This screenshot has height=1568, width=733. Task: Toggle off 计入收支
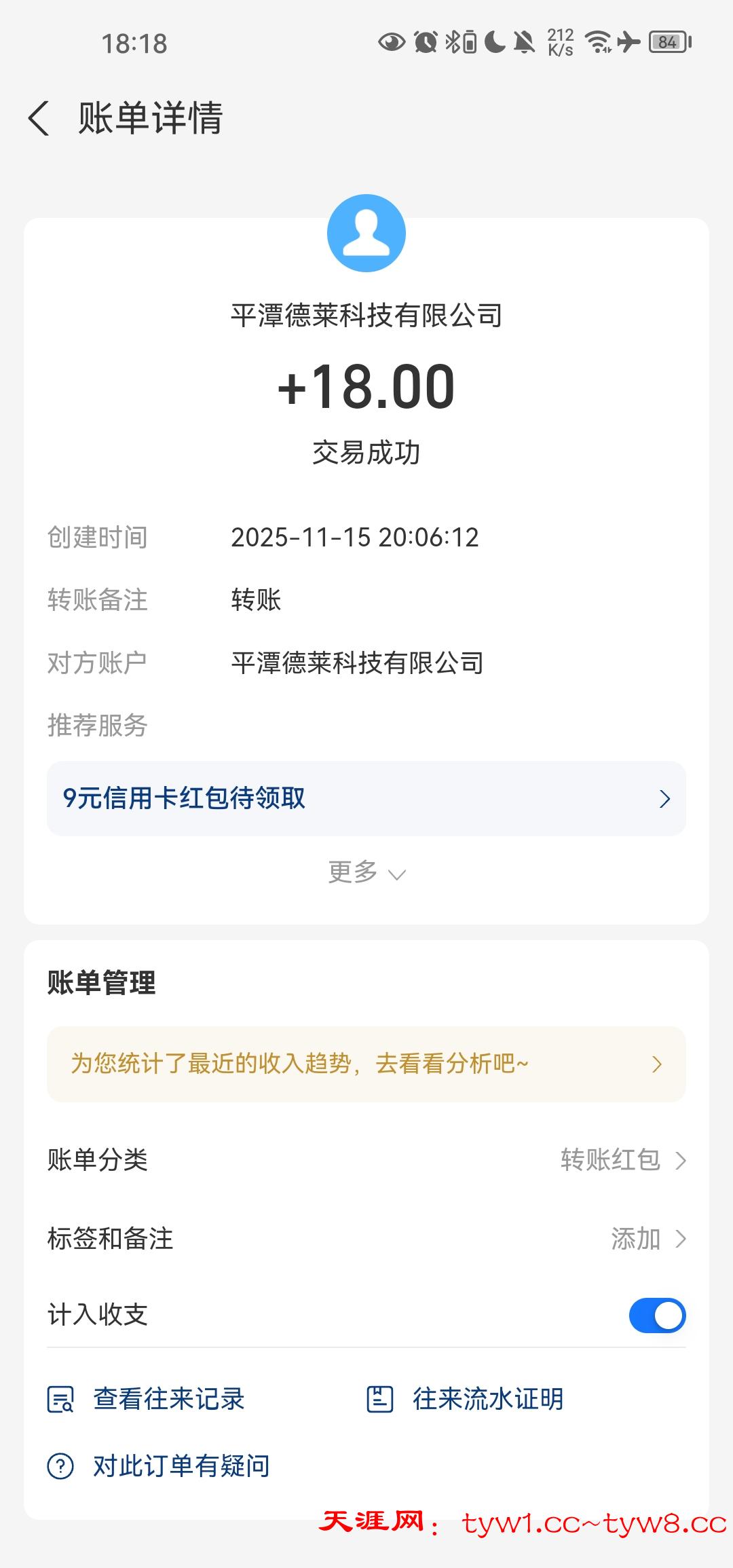[x=657, y=1315]
